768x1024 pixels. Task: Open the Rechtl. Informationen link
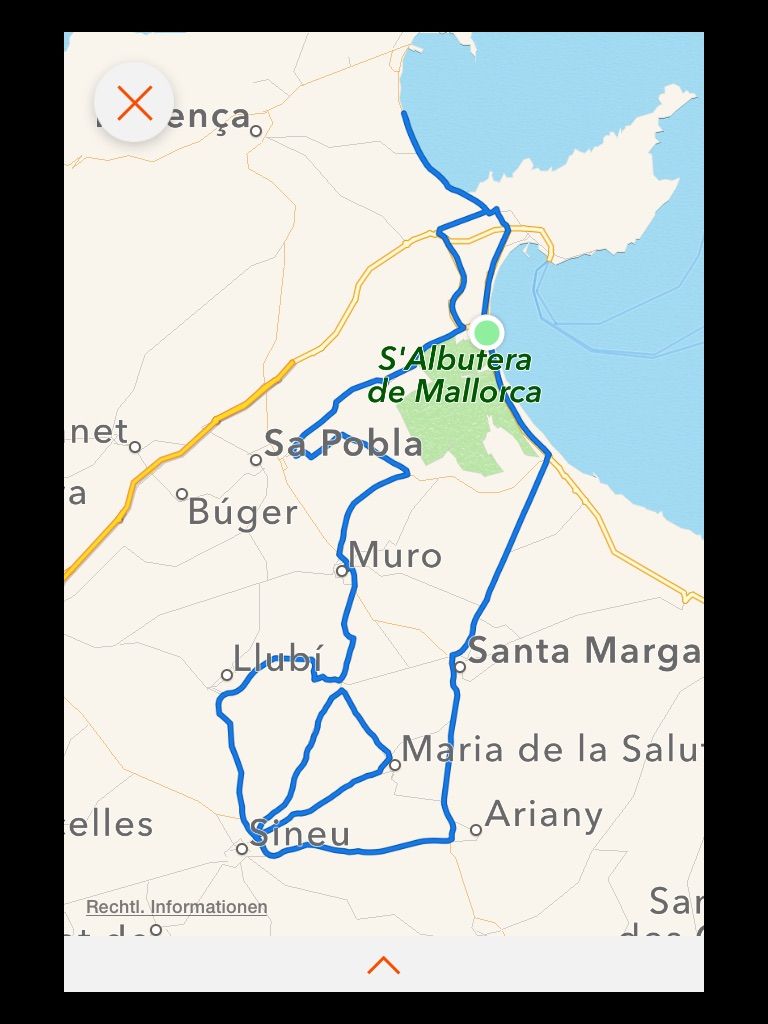click(x=177, y=907)
